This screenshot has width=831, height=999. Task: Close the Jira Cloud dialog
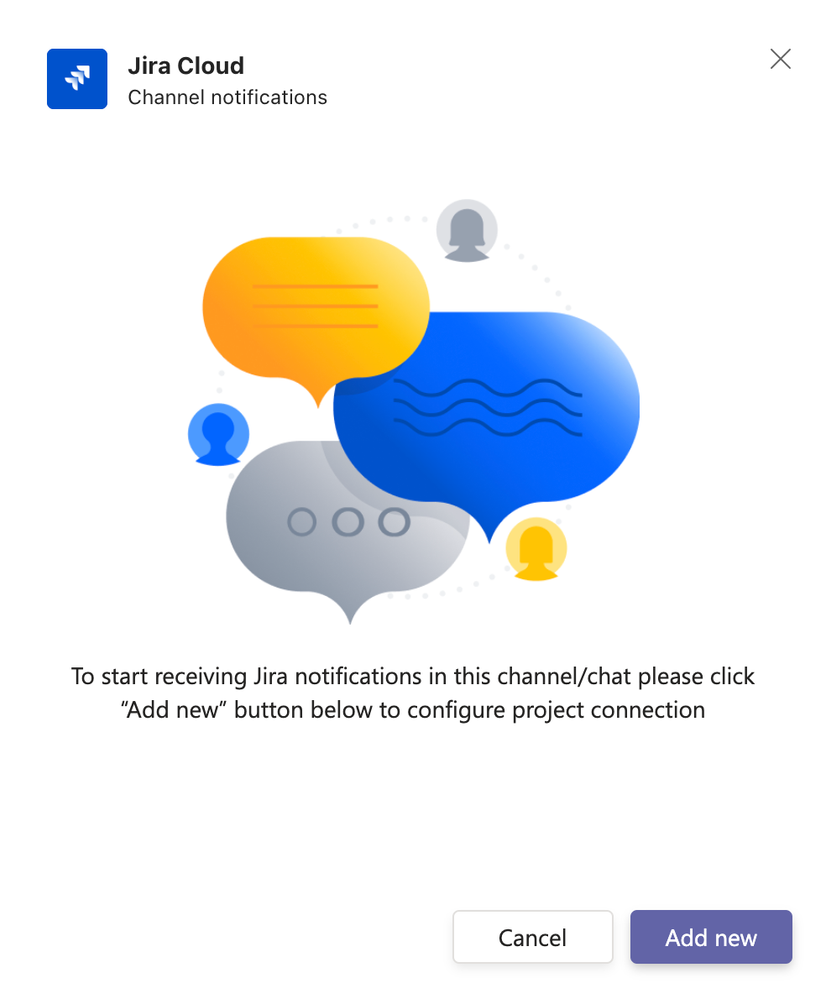pyautogui.click(x=780, y=59)
